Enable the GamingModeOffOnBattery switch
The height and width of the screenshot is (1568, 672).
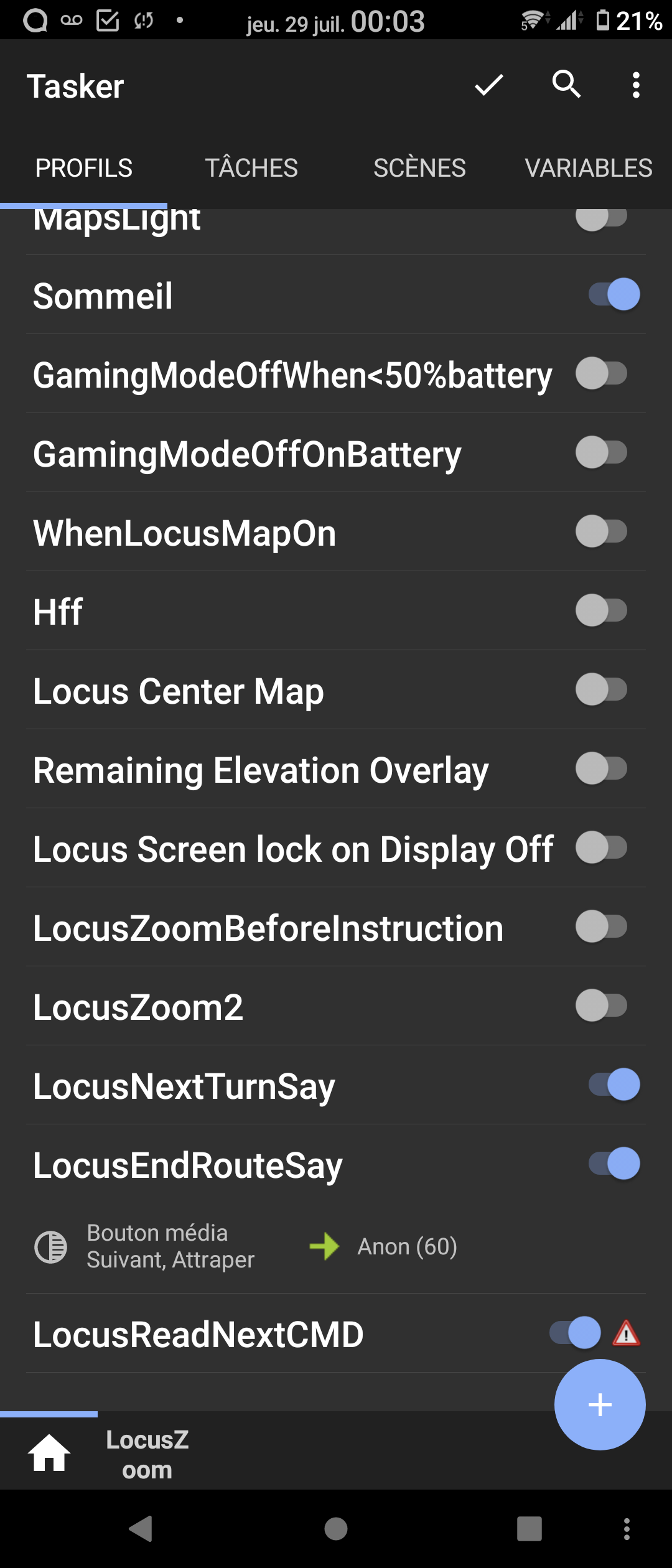[x=601, y=452]
